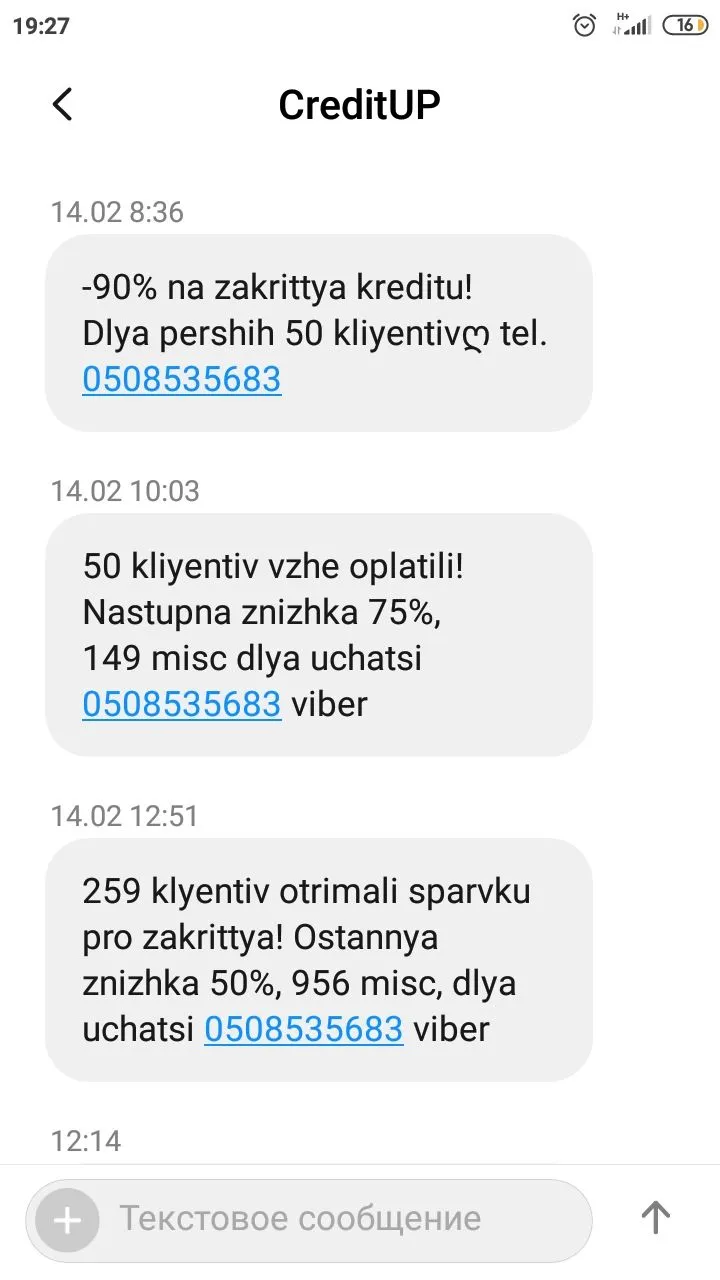Send the message with the arrow icon
The height and width of the screenshot is (1280, 720).
point(655,1217)
